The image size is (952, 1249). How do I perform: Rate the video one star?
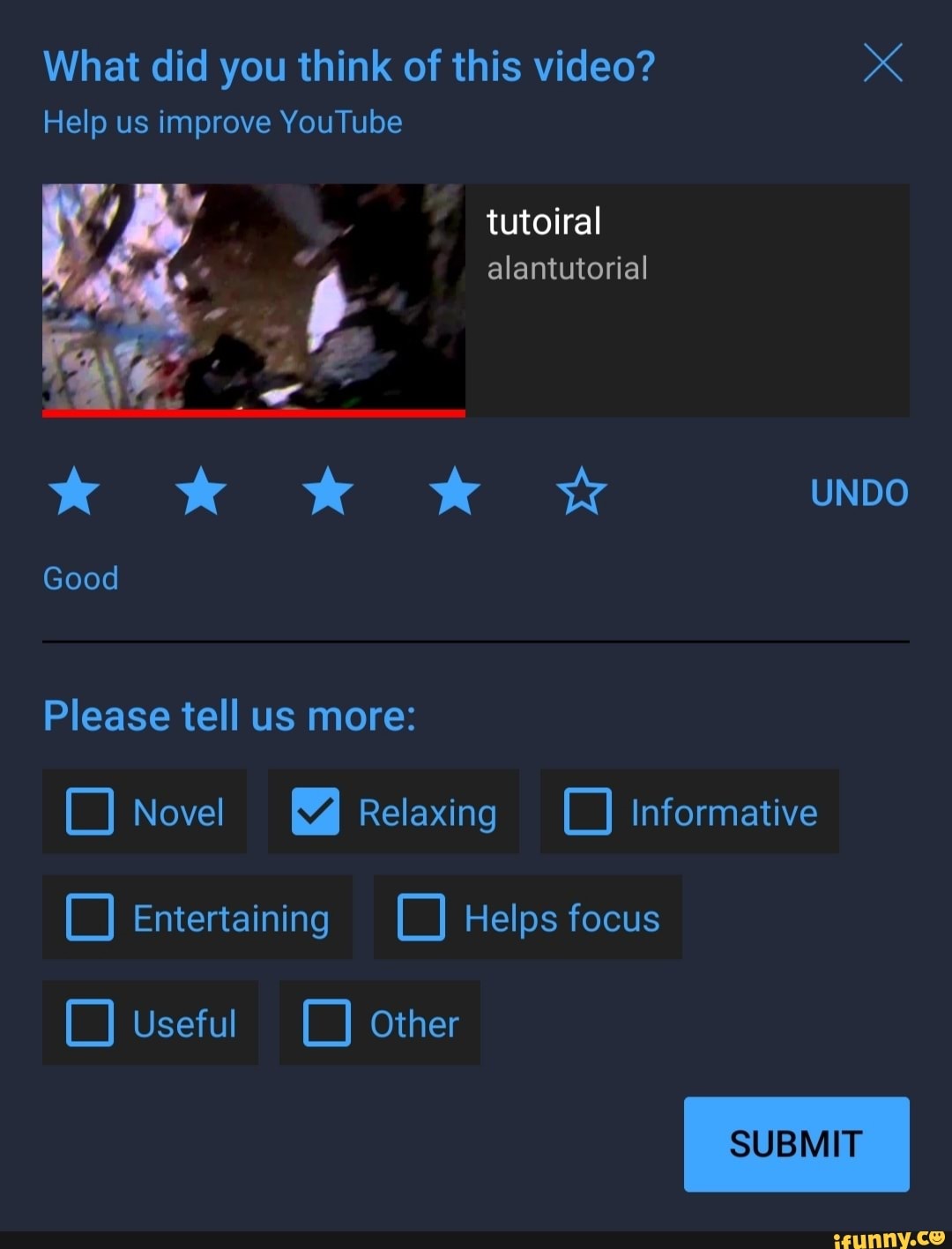click(x=74, y=492)
